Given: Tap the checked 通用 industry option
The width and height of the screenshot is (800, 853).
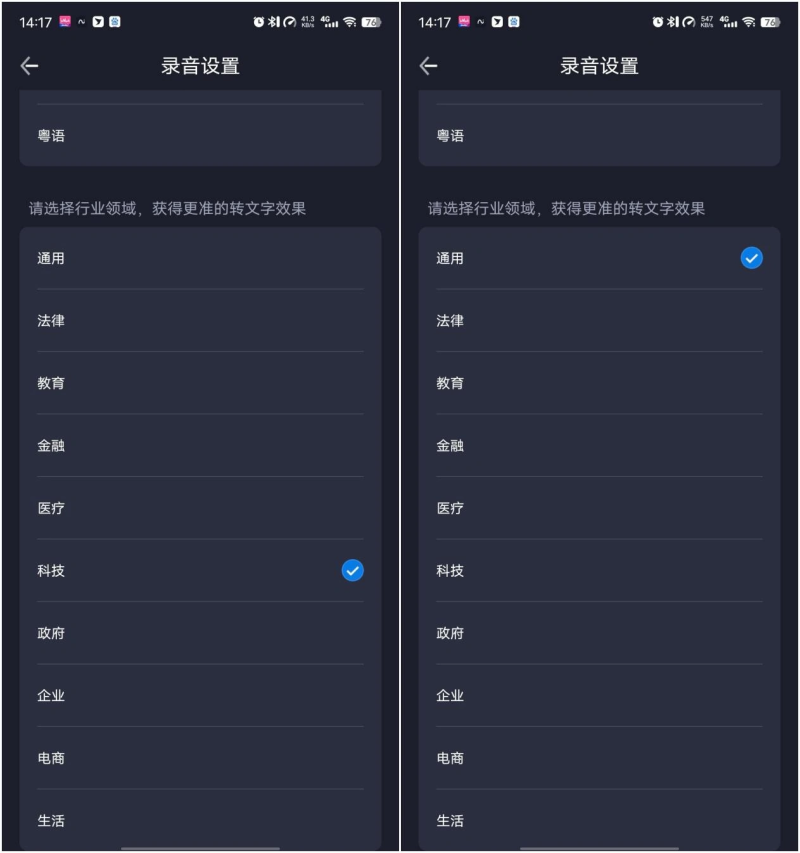Looking at the screenshot, I should pyautogui.click(x=598, y=258).
